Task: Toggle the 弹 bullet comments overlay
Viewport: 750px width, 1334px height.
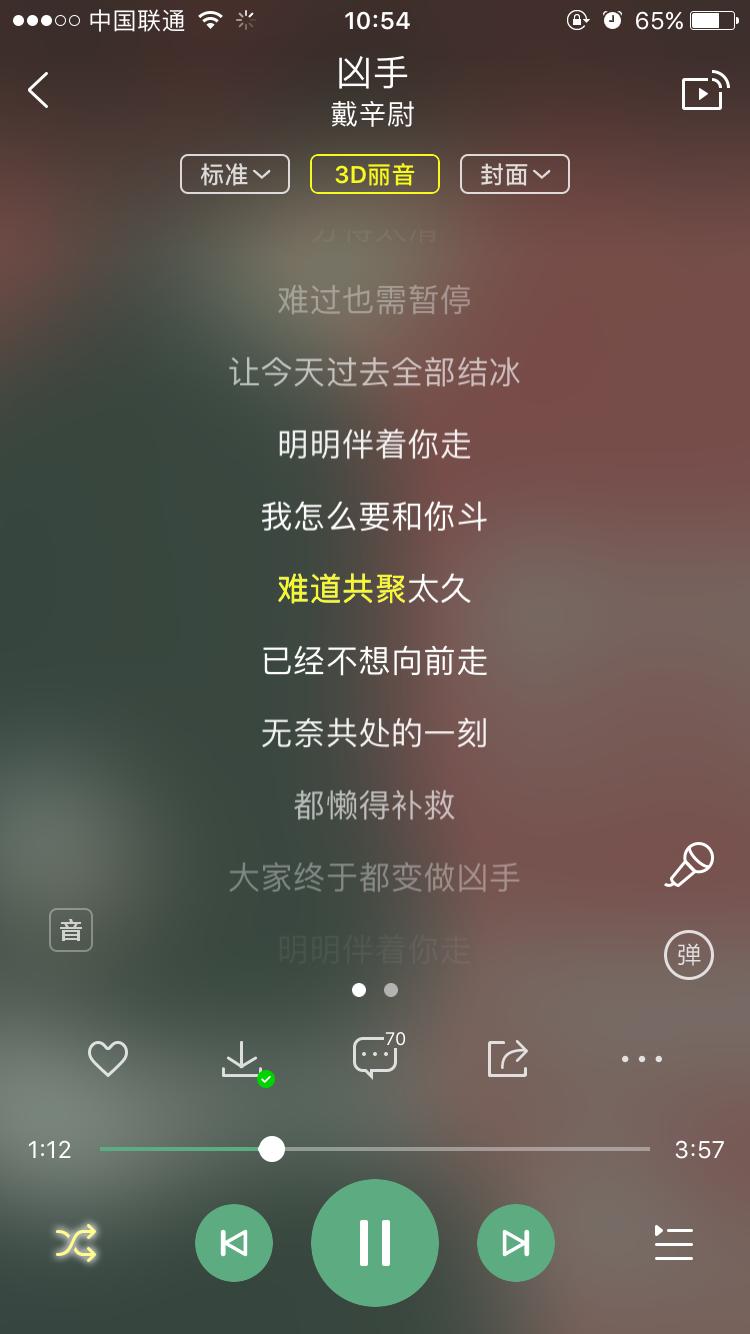Action: [689, 955]
